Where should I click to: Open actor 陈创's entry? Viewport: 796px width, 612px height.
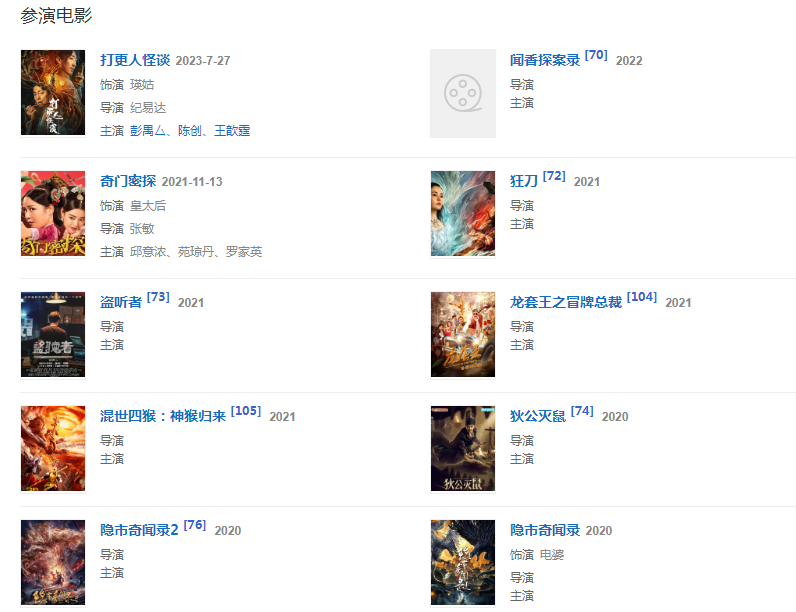coord(190,131)
